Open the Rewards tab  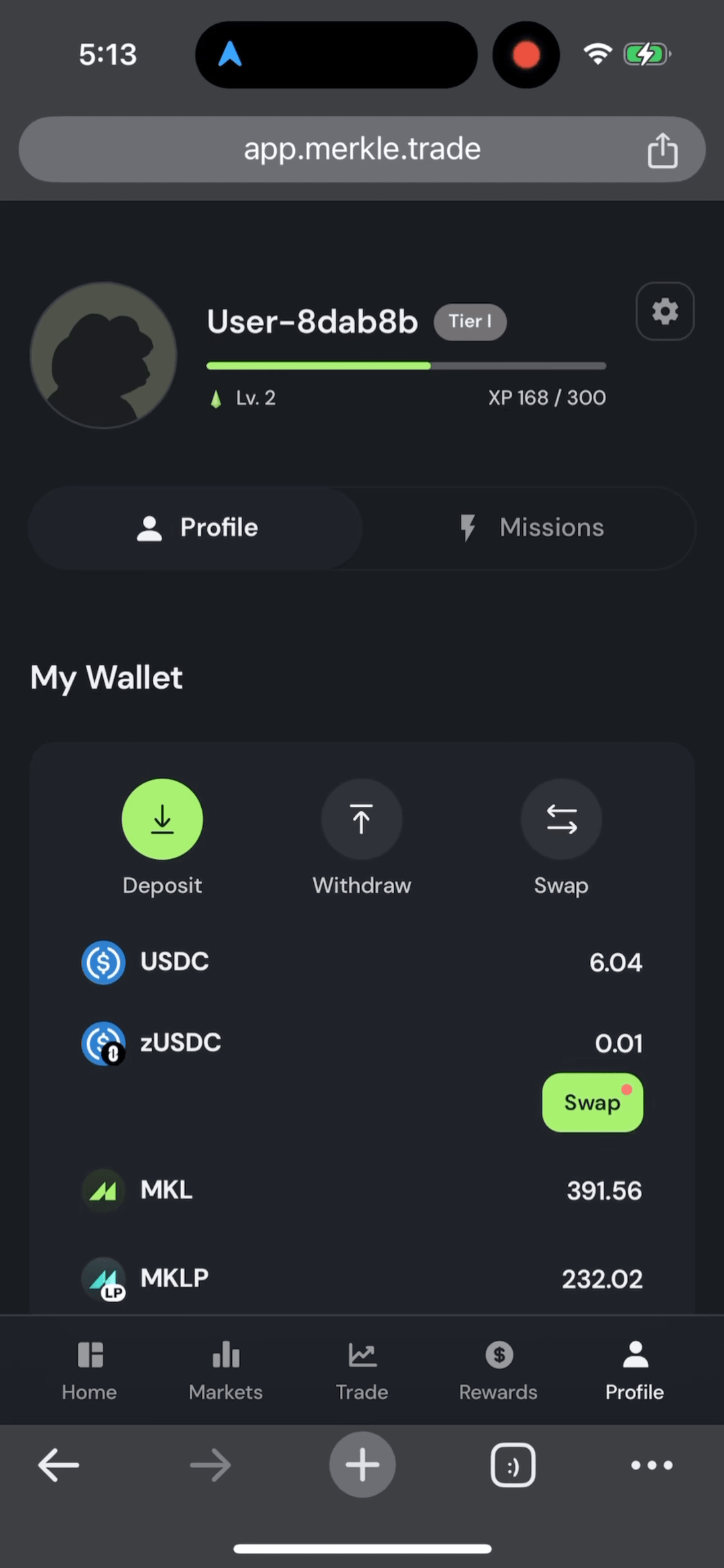(498, 1371)
